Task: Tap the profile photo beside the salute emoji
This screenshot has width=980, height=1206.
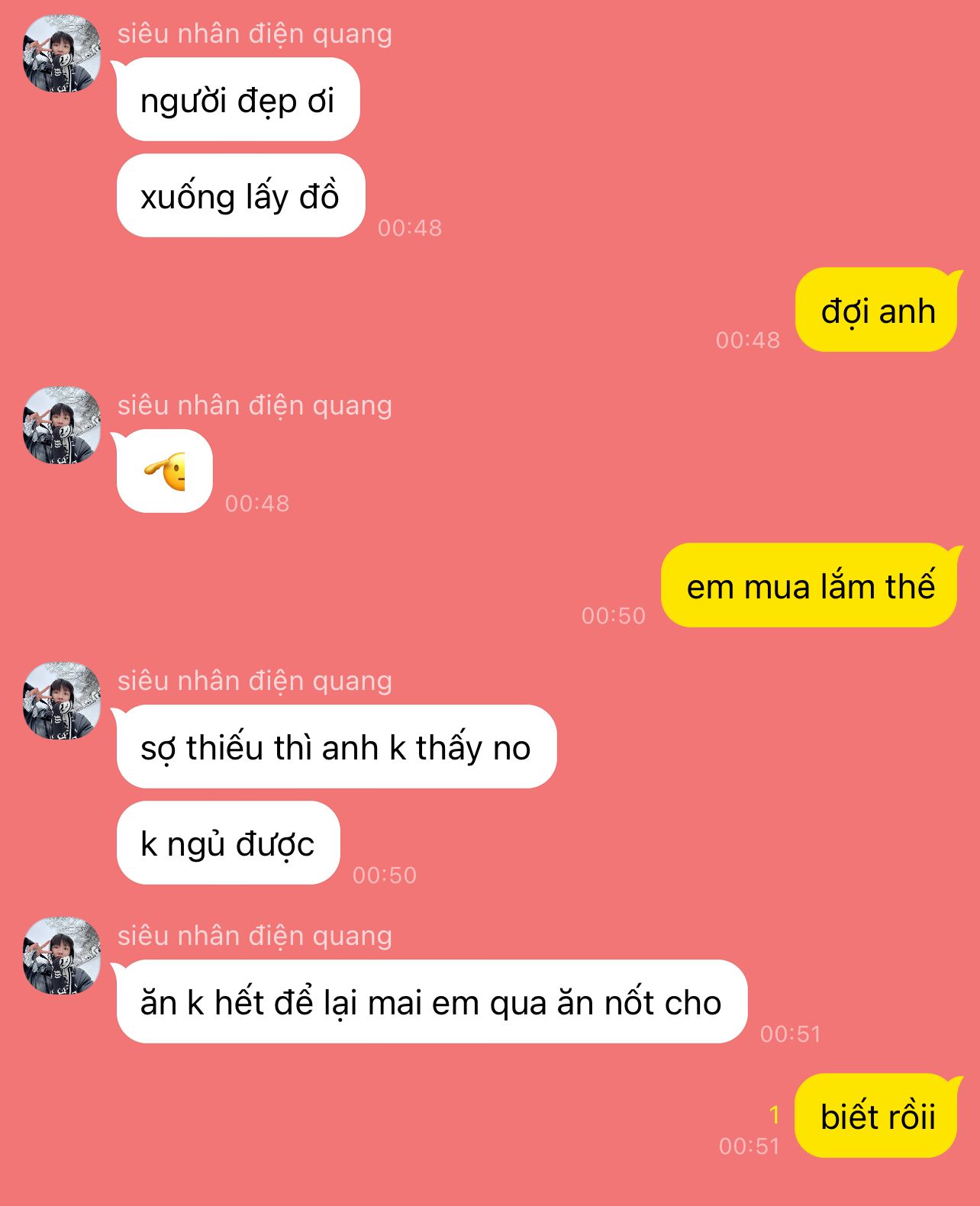Action: click(x=62, y=425)
